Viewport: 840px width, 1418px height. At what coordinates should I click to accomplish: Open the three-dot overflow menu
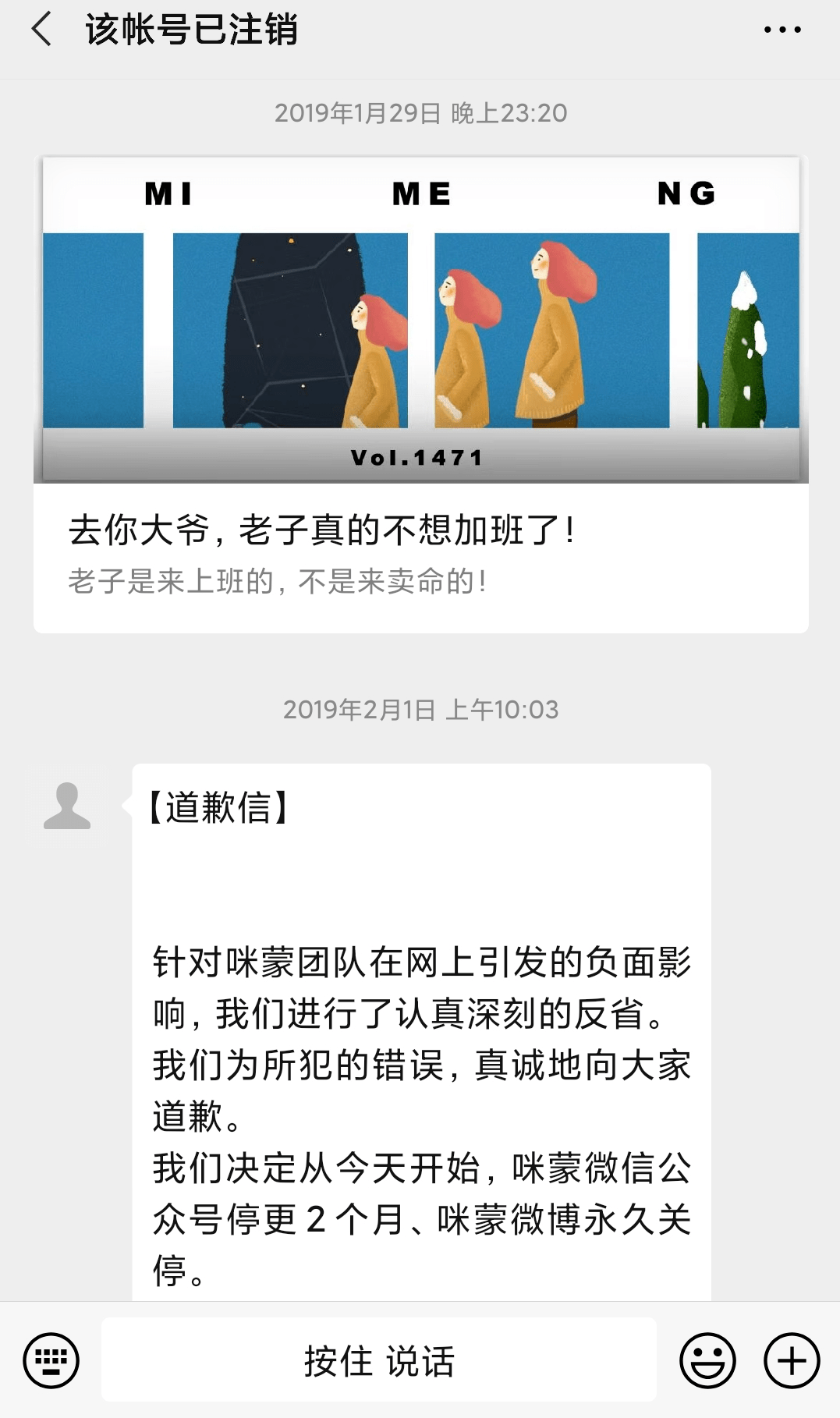point(782,30)
